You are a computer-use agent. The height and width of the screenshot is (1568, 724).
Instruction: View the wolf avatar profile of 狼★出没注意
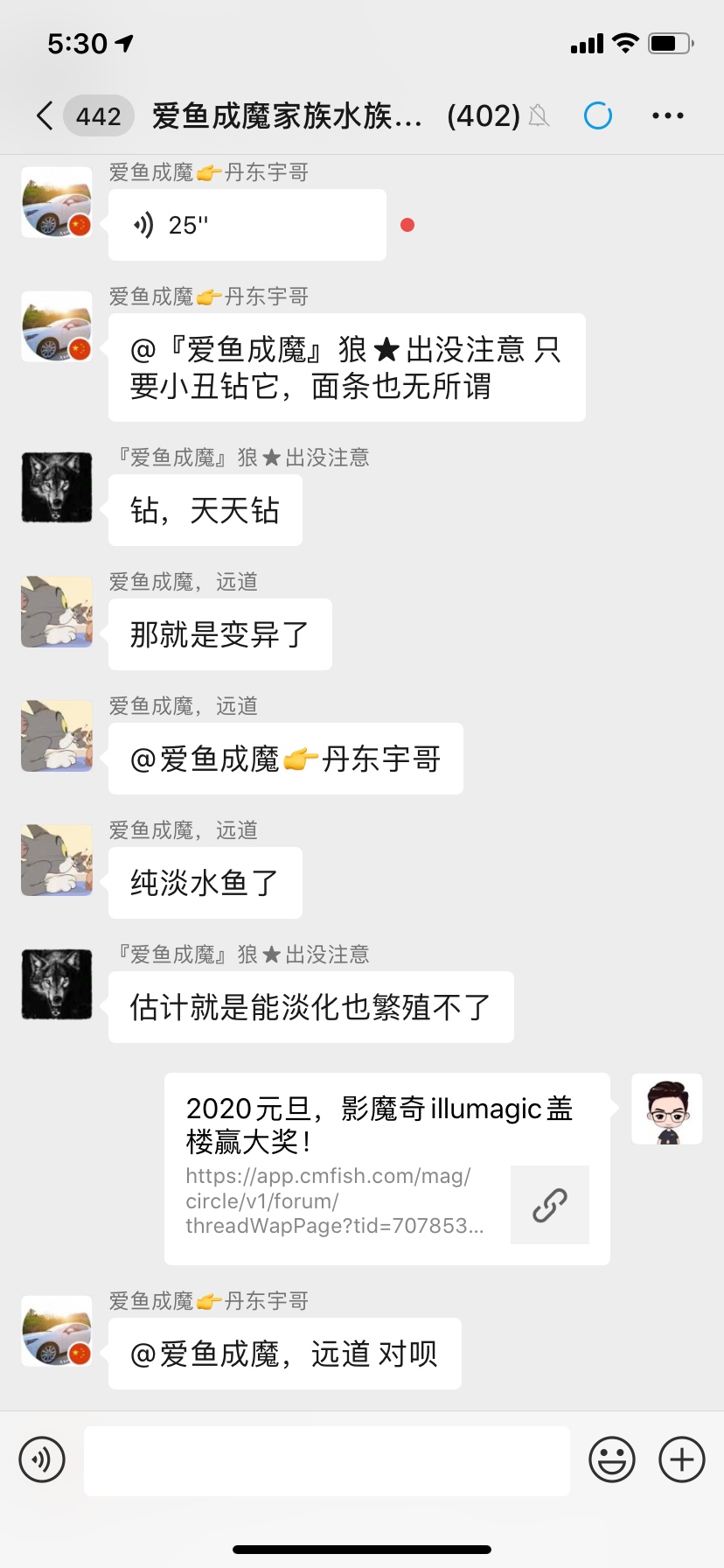click(57, 487)
